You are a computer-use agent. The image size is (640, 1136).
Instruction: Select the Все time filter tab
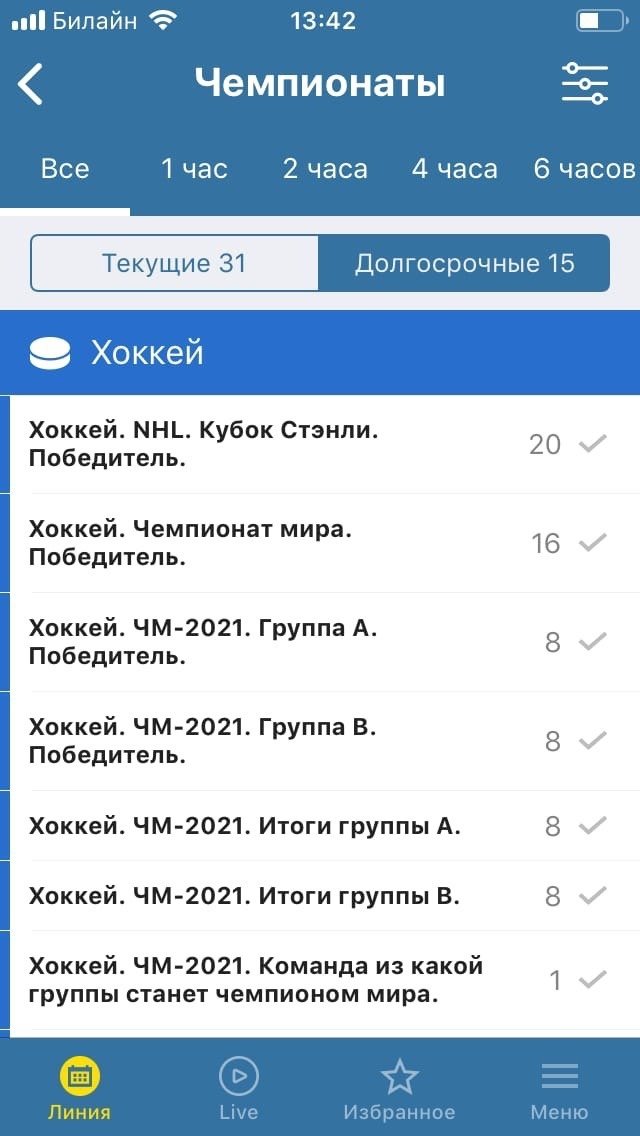(x=65, y=169)
